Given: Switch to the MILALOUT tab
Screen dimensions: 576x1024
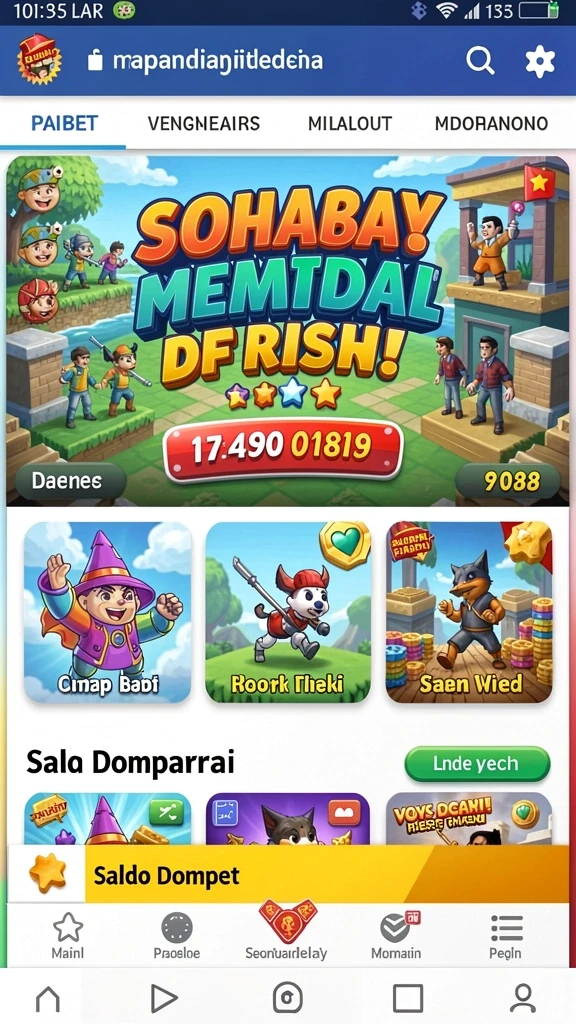Looking at the screenshot, I should coord(350,123).
